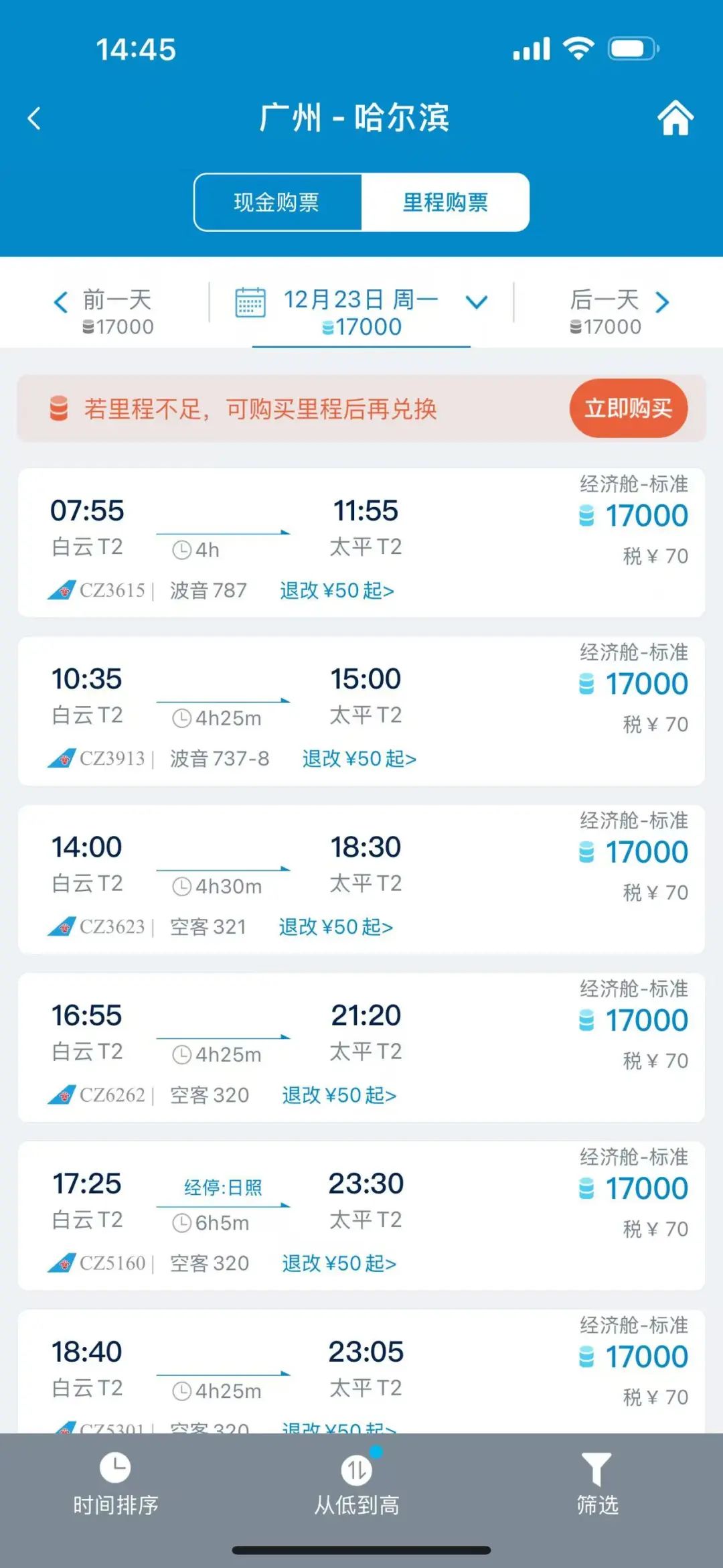This screenshot has width=723, height=1568.
Task: Tap 立即购买 to buy mileage
Action: 629,408
